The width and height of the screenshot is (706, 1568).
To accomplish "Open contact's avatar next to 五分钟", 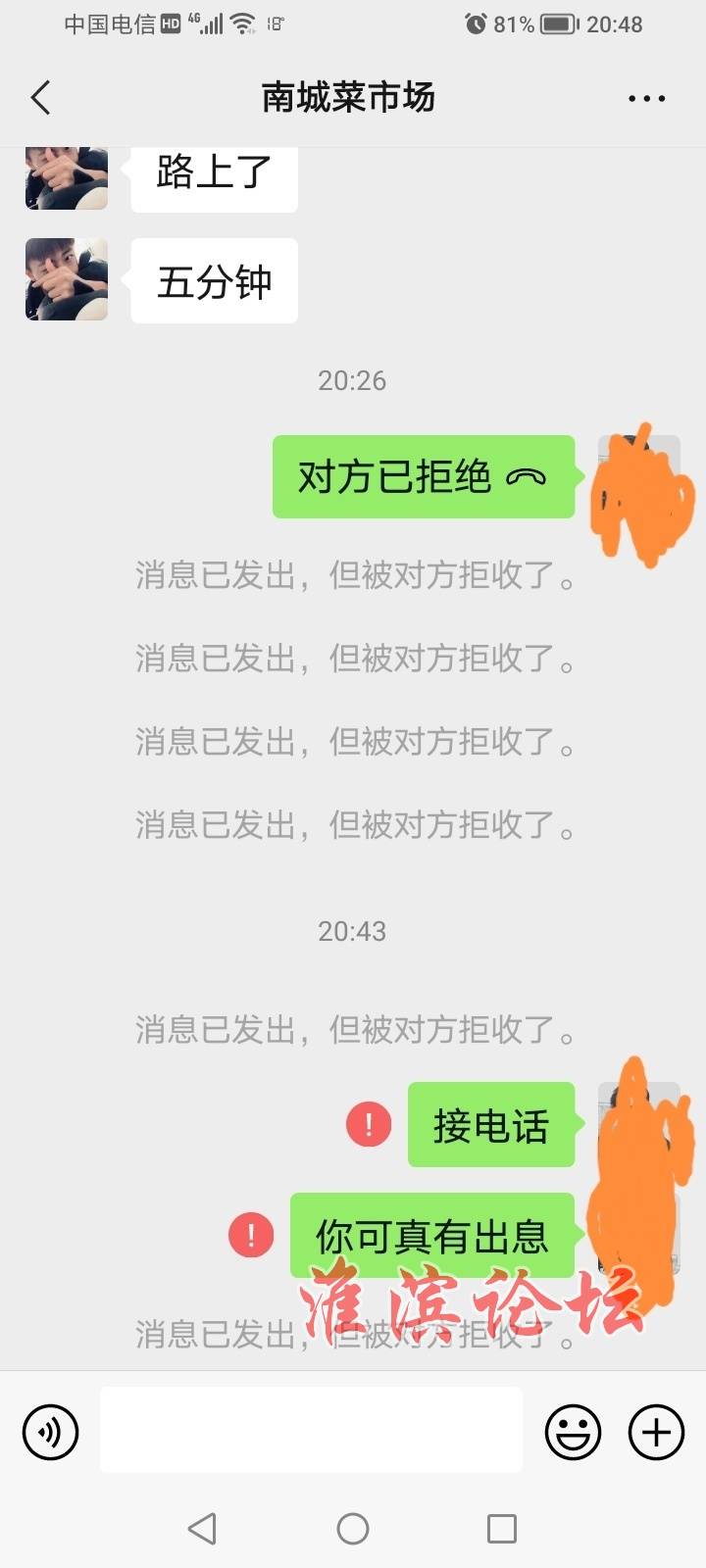I will (x=67, y=279).
